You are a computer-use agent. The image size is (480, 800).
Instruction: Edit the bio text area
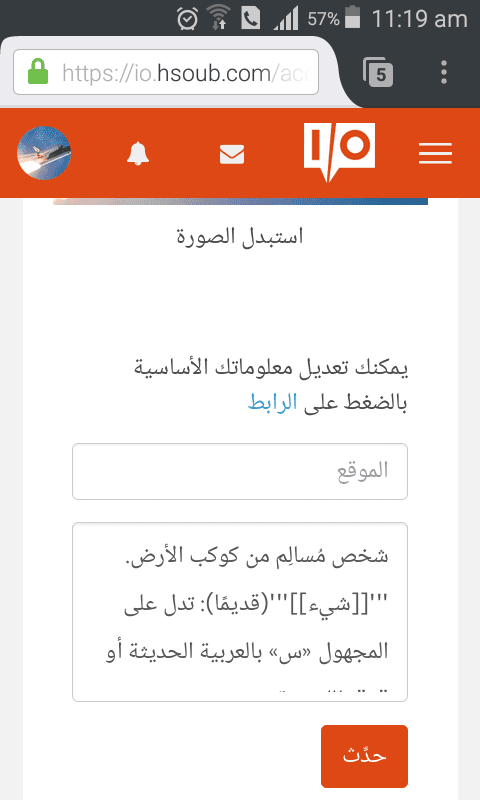pos(240,612)
